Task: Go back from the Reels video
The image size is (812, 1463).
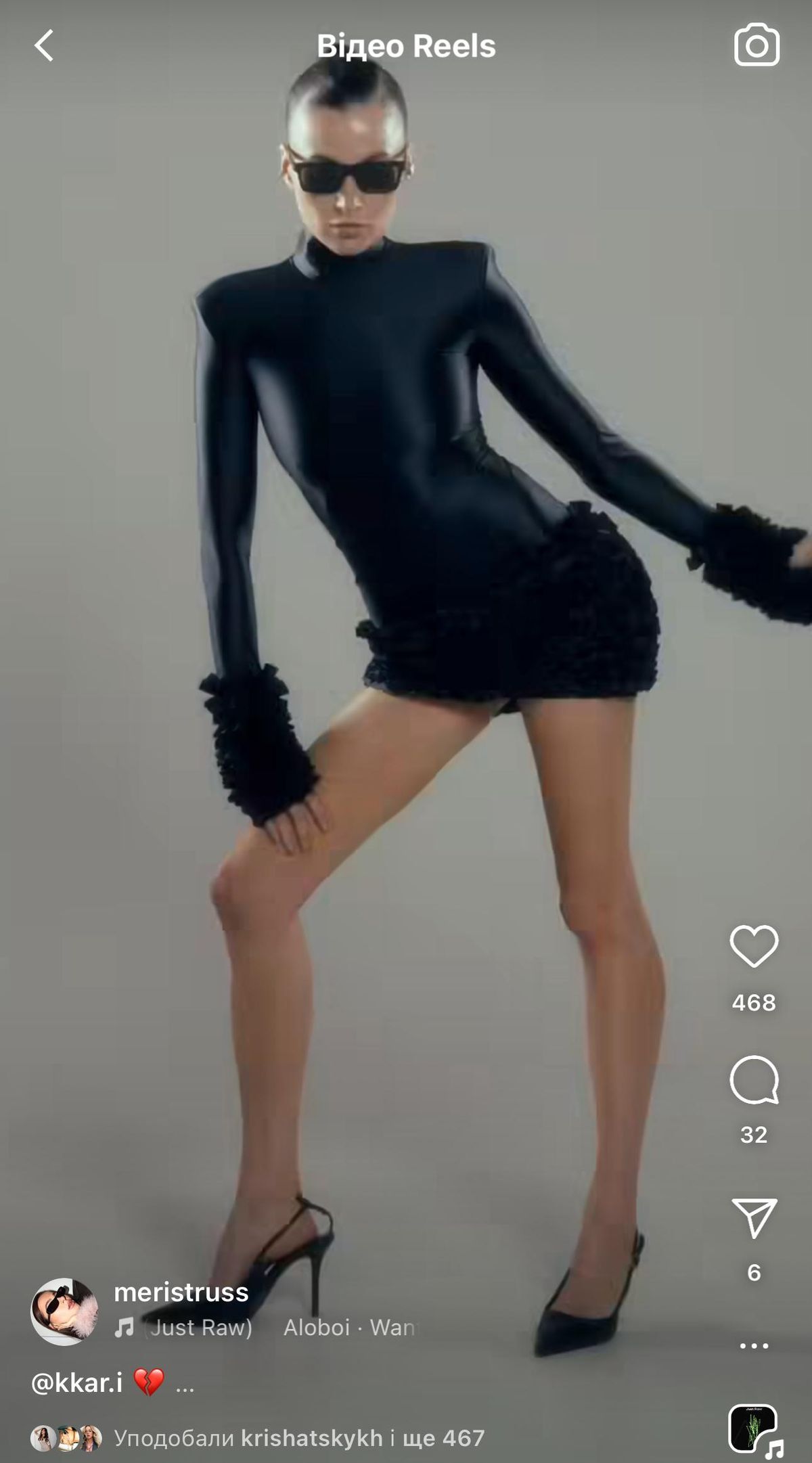Action: 45,46
